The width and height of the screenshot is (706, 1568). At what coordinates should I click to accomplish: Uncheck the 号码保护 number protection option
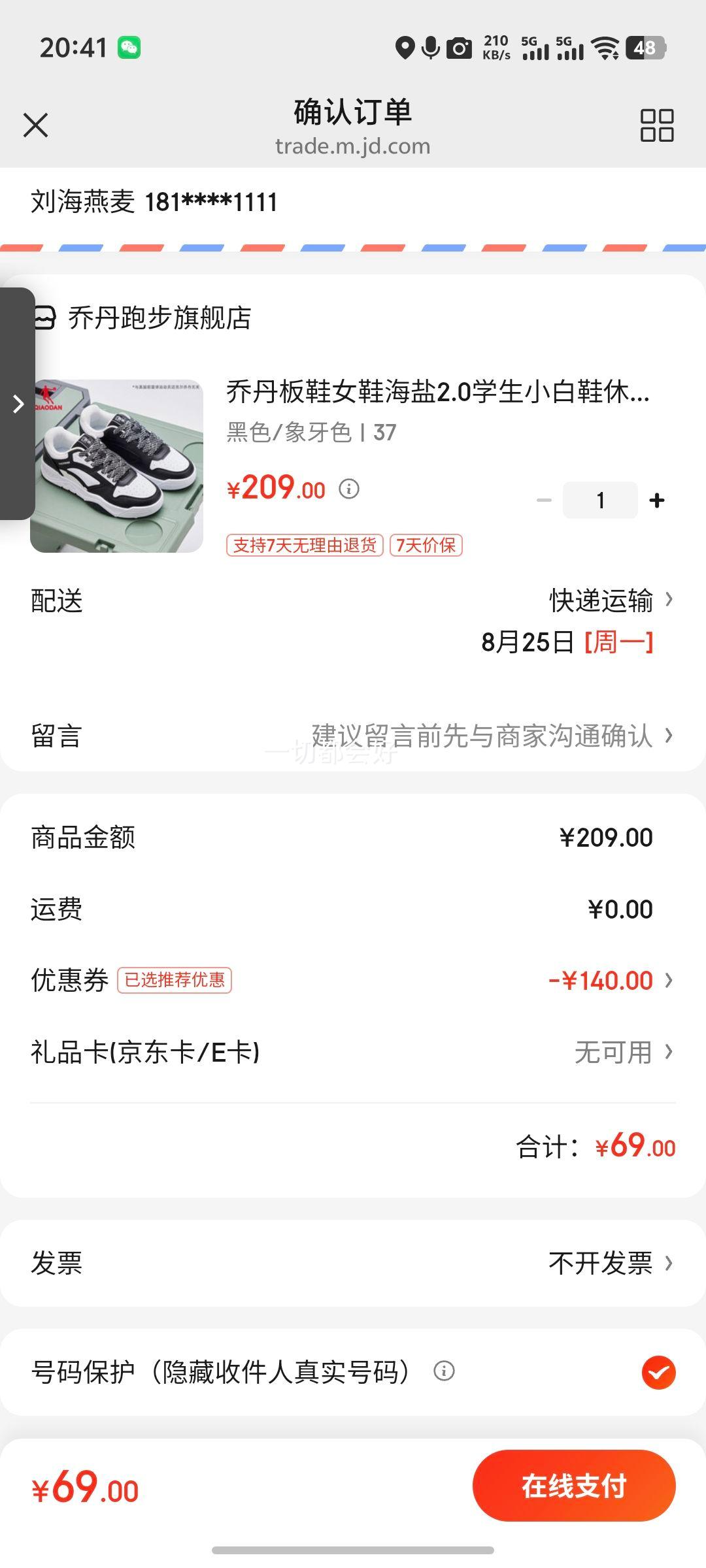pyautogui.click(x=658, y=1372)
